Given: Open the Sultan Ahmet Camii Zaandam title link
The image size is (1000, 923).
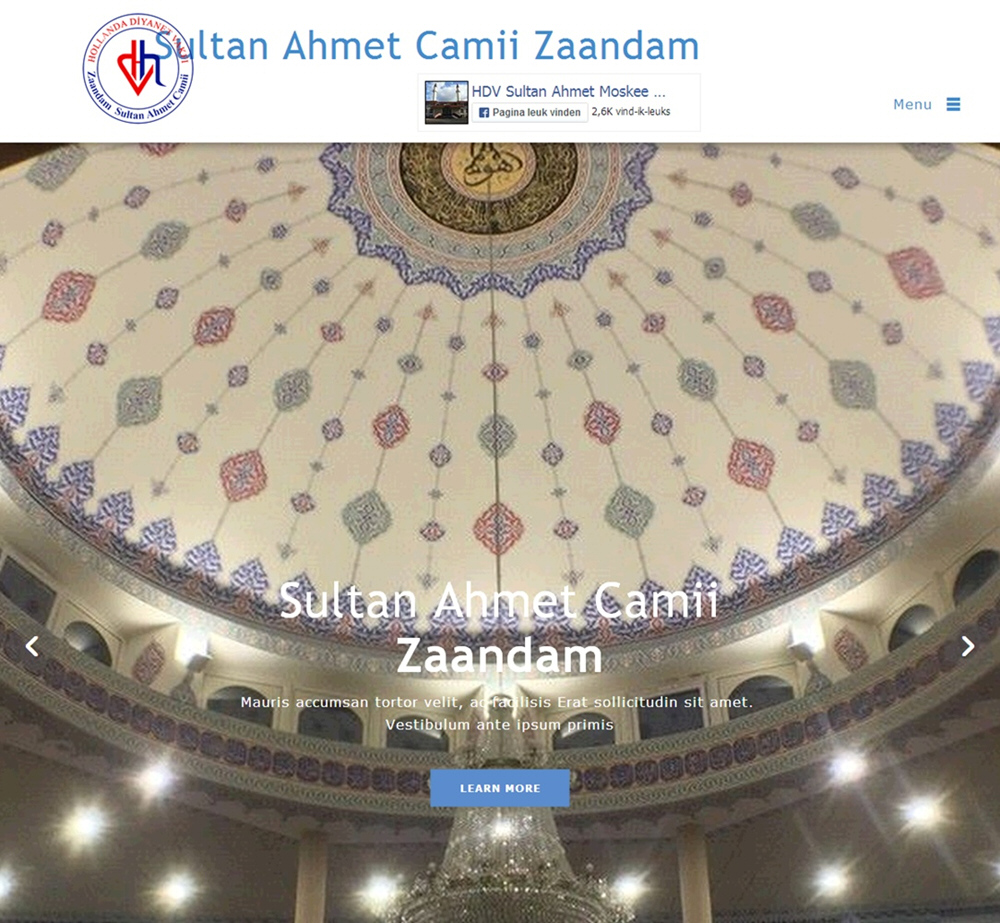Looking at the screenshot, I should (x=427, y=46).
